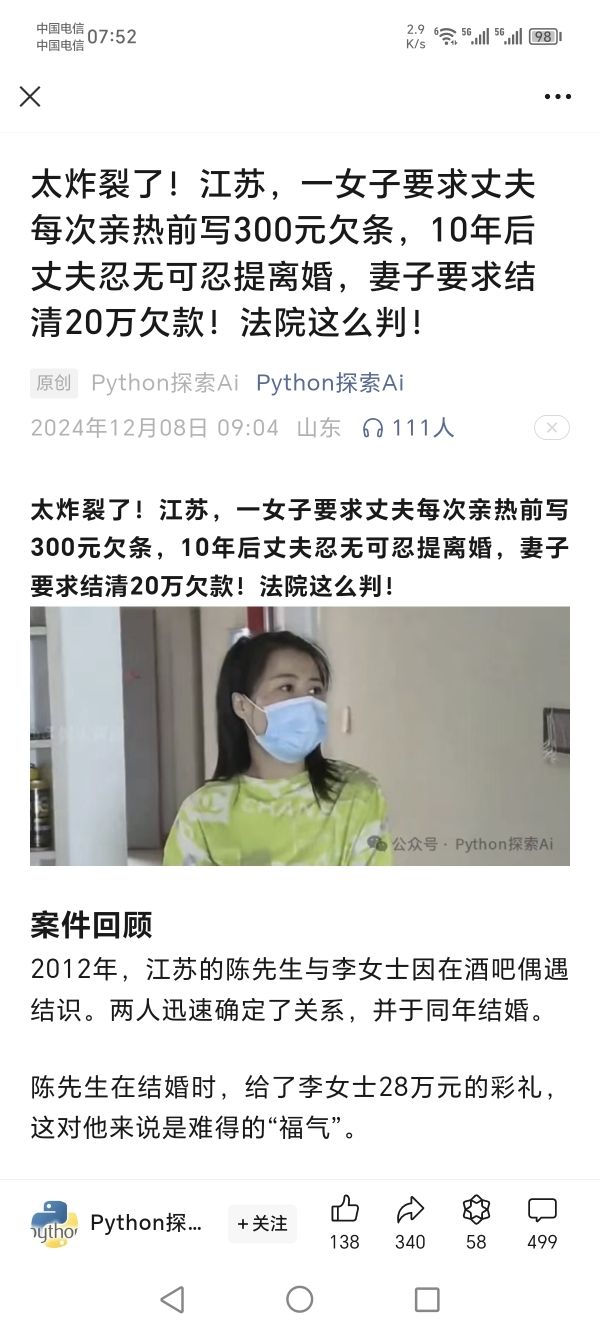600x1332 pixels.
Task: Open the three-dot overflow menu
Action: pyautogui.click(x=557, y=97)
